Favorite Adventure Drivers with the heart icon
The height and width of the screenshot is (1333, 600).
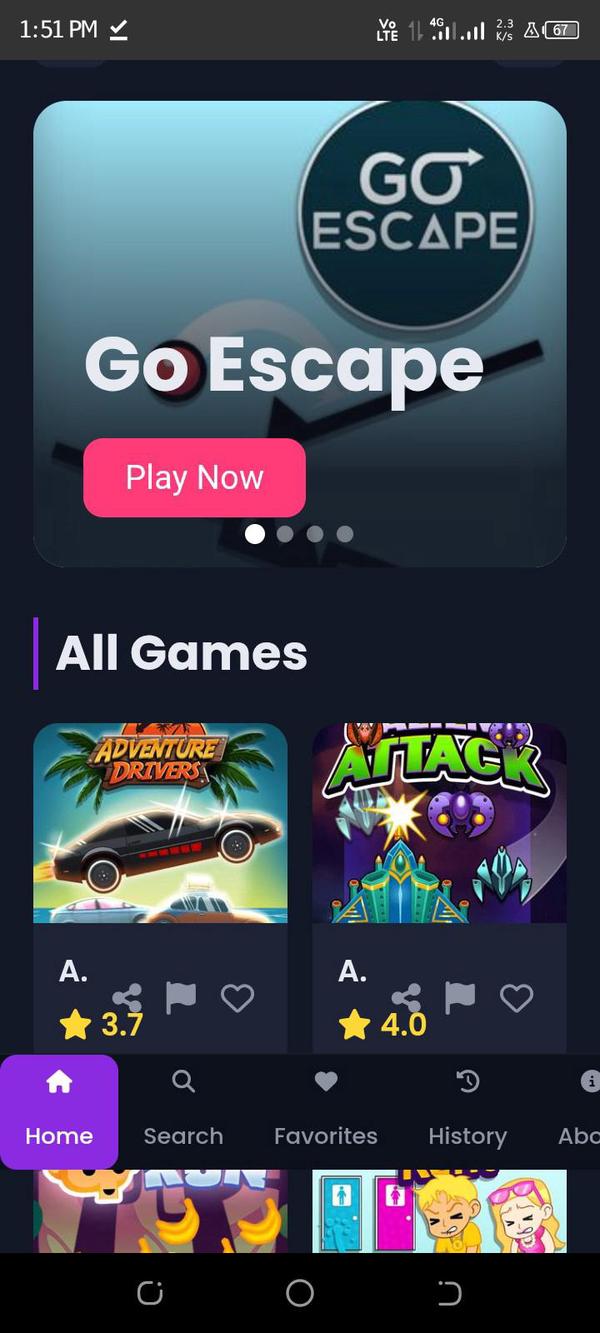(237, 998)
